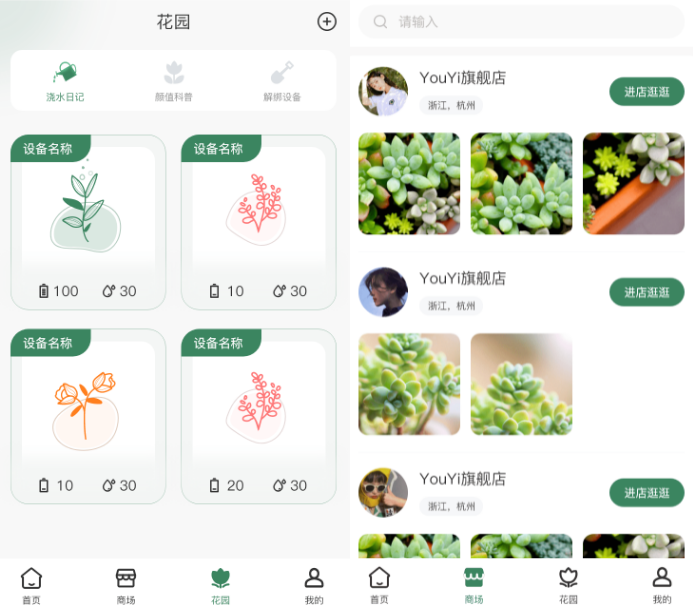Add a new device with the plus icon
The width and height of the screenshot is (700, 612).
click(x=326, y=21)
